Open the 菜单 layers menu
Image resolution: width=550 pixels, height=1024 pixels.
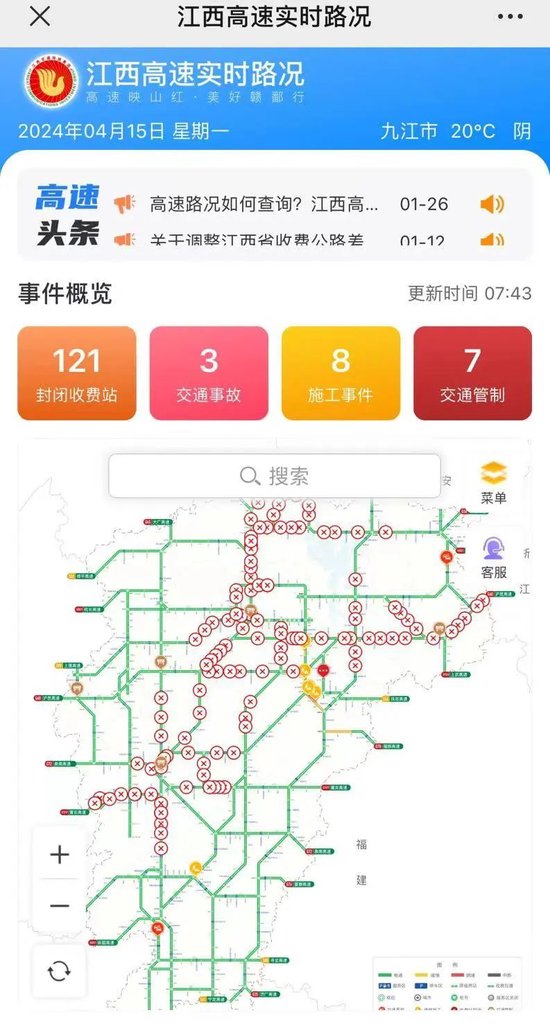[x=494, y=483]
